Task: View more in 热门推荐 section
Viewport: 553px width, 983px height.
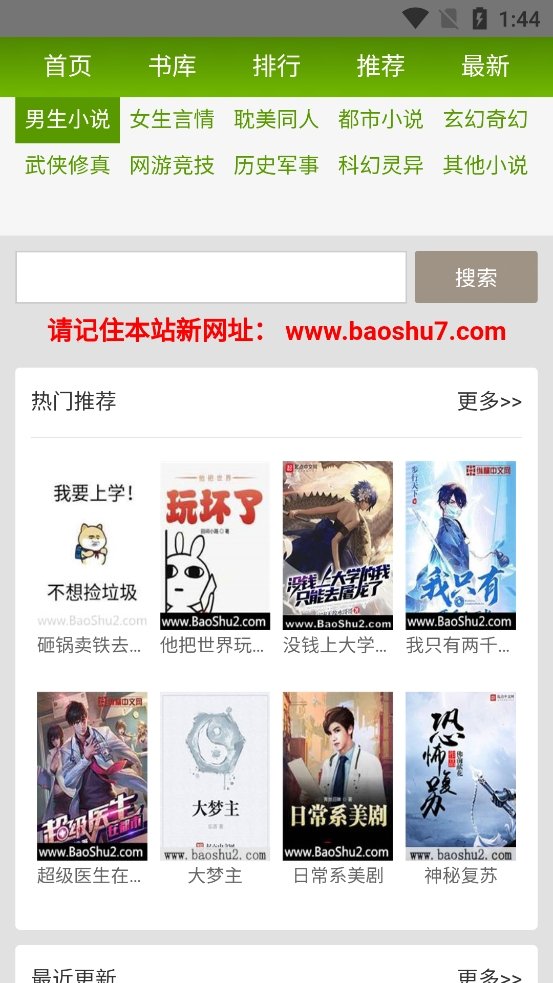Action: click(x=490, y=401)
